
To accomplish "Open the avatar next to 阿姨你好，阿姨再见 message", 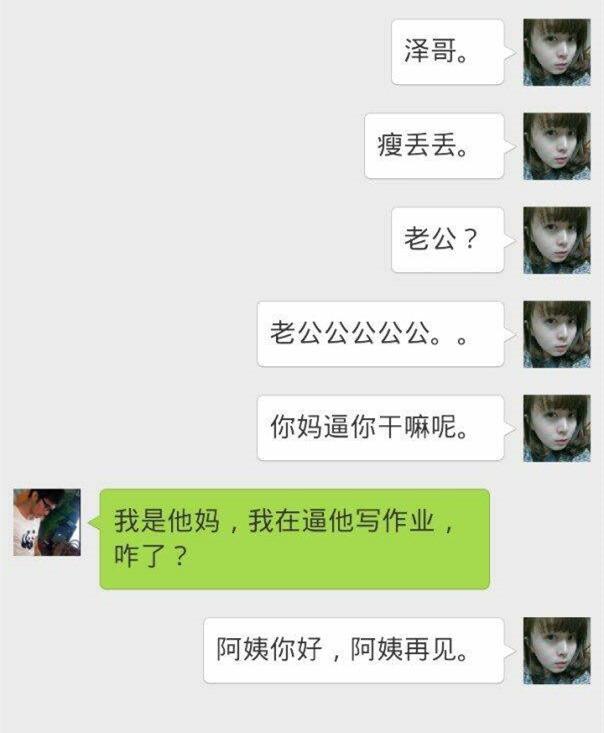I will pos(556,650).
